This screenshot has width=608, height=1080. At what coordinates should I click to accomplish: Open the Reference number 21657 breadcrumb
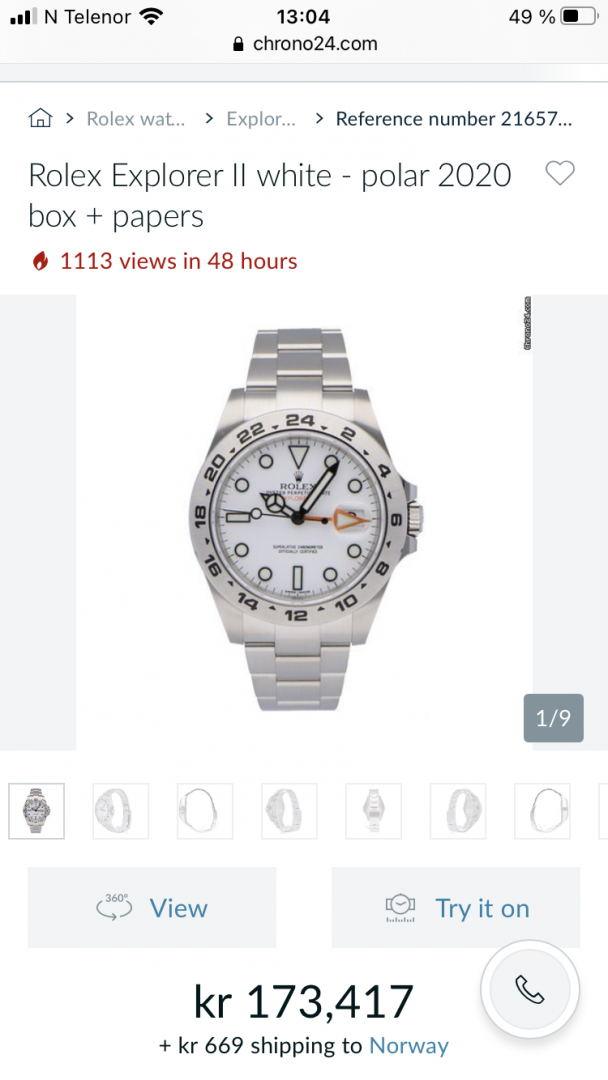[x=454, y=118]
